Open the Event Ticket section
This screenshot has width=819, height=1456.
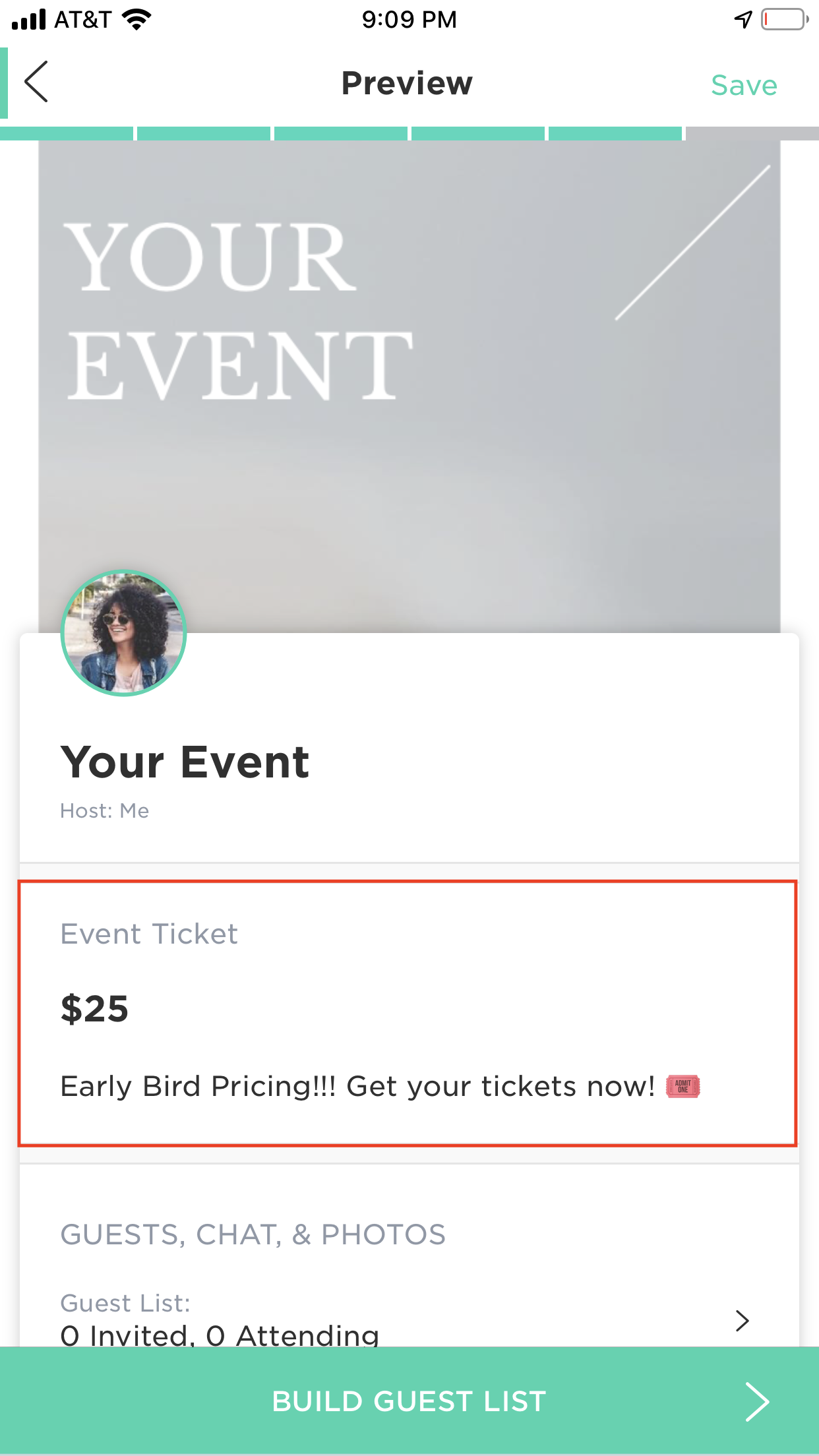click(408, 1014)
